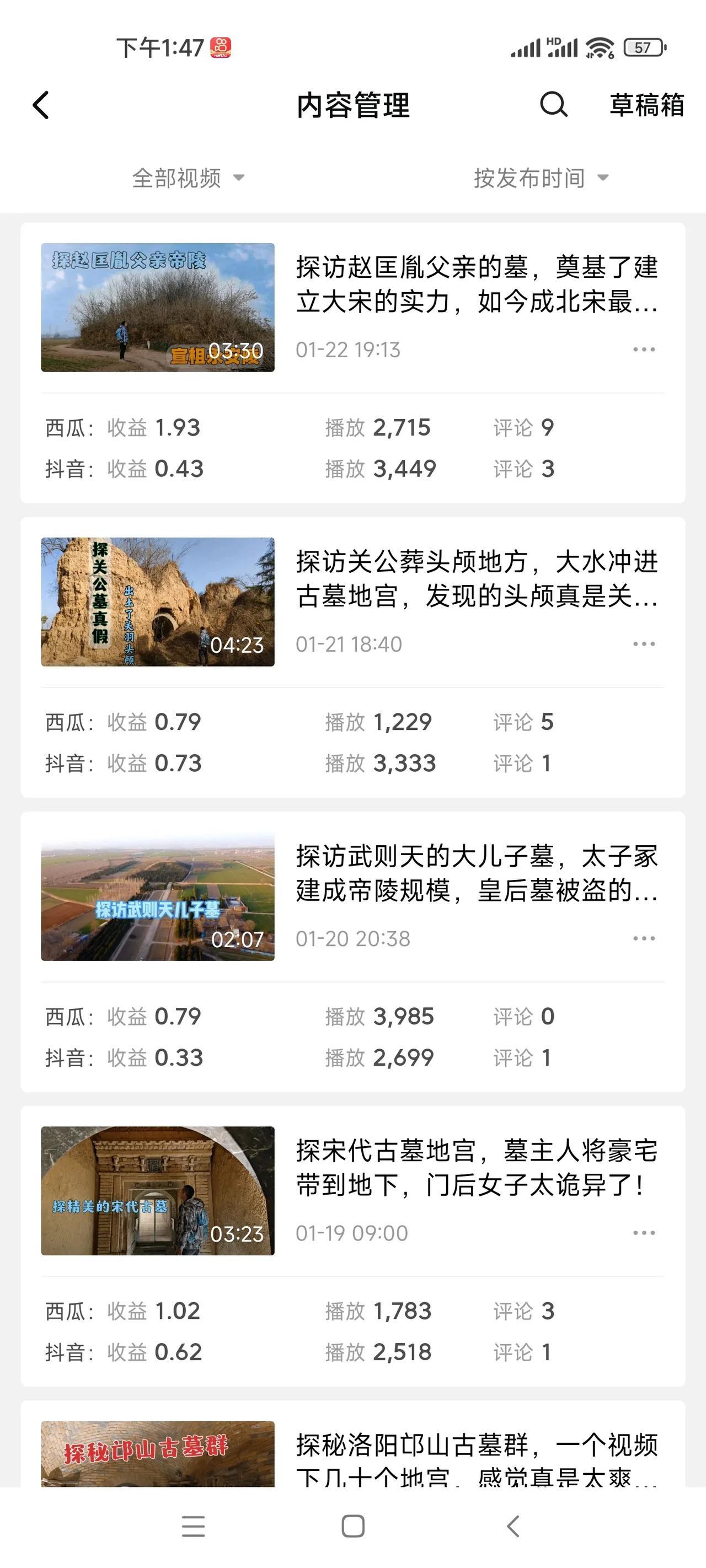Screen dimensions: 706x1568
Task: Open the search magnifier icon
Action: coord(553,105)
